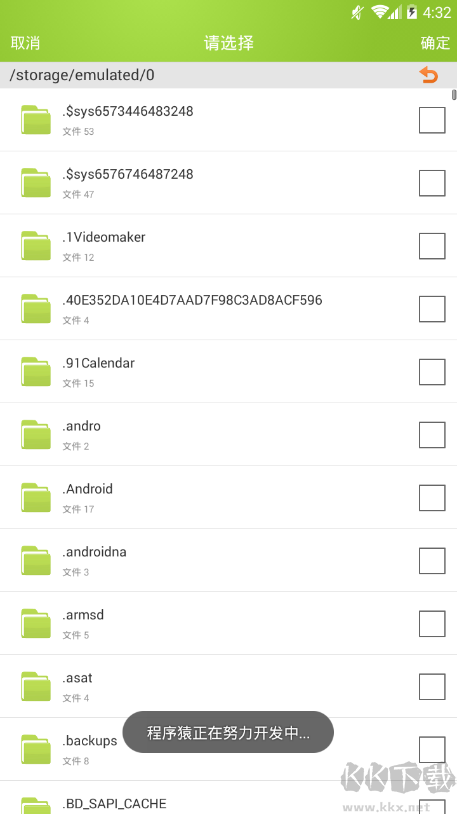The width and height of the screenshot is (457, 814).
Task: Check the box for .$sys6576746487248
Action: pyautogui.click(x=432, y=183)
